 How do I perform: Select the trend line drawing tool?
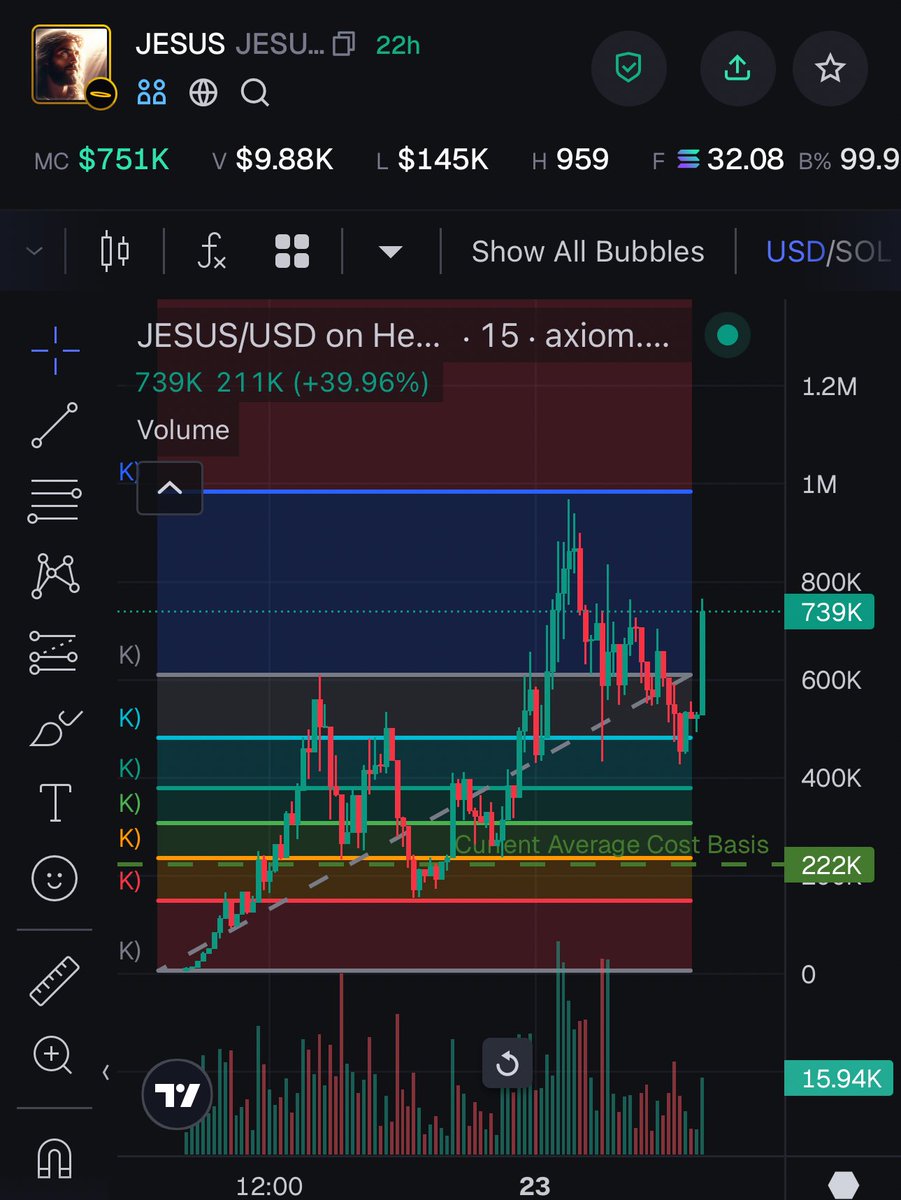[55, 425]
